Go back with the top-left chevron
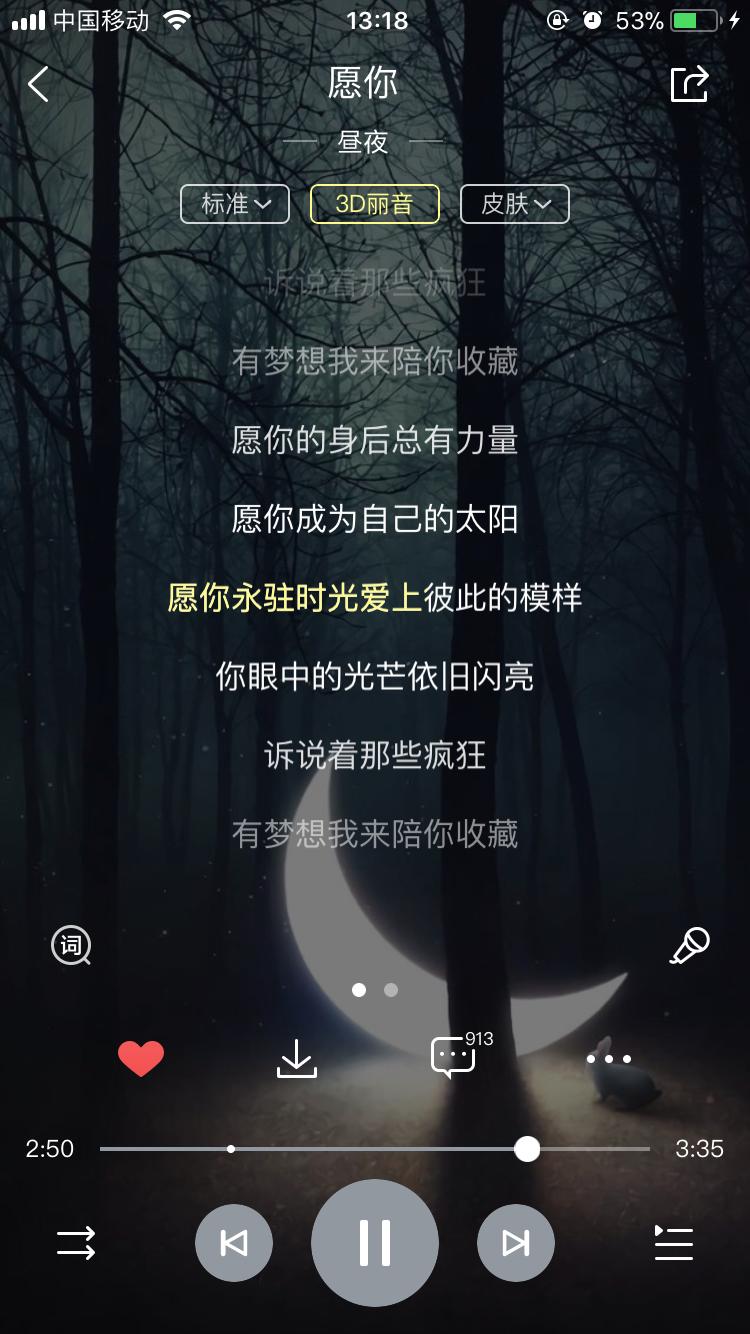The height and width of the screenshot is (1334, 750). (x=38, y=84)
